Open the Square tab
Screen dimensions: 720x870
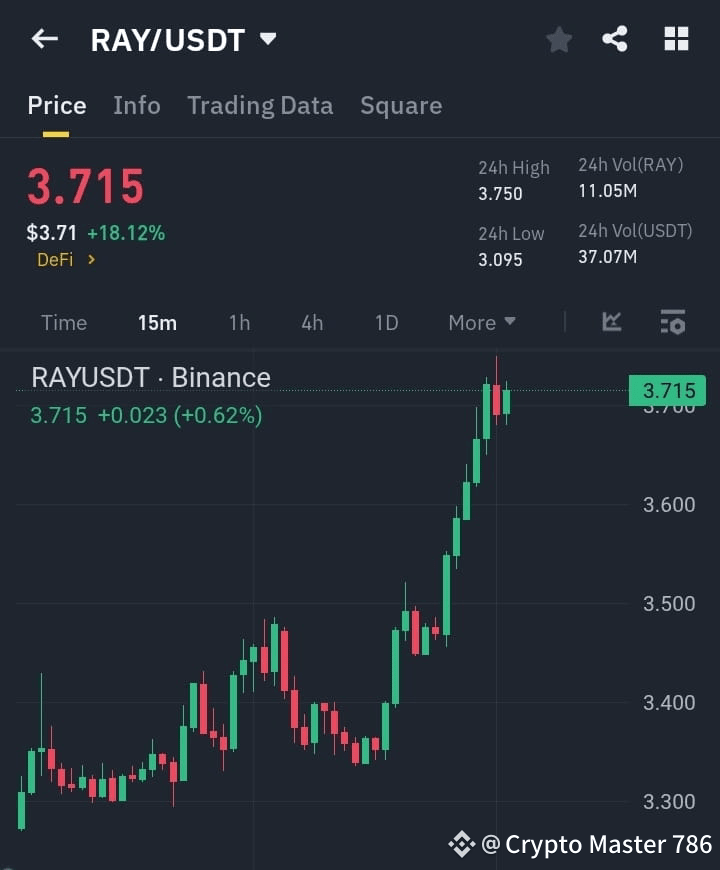(x=401, y=105)
